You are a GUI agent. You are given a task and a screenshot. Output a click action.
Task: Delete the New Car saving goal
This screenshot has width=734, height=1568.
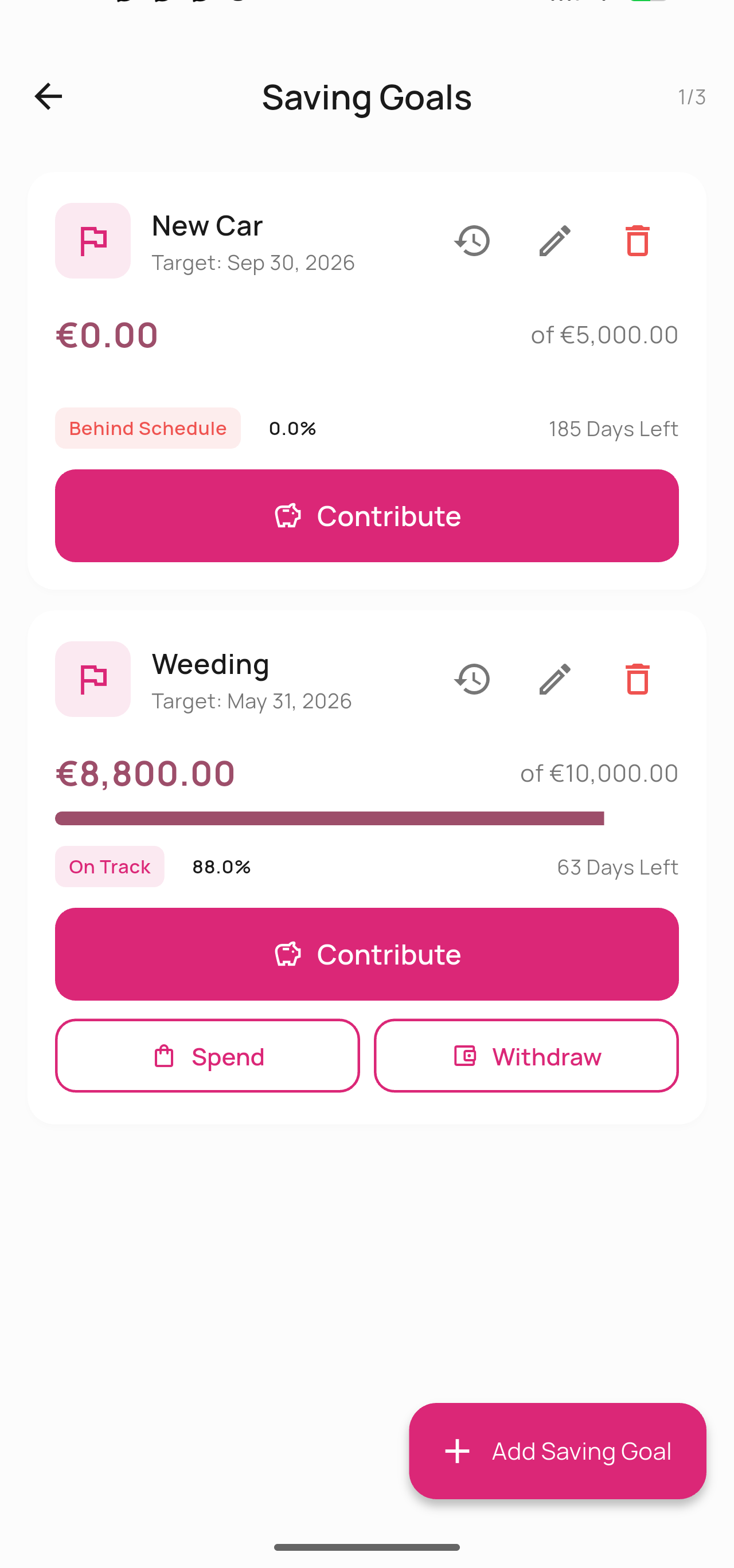(637, 241)
